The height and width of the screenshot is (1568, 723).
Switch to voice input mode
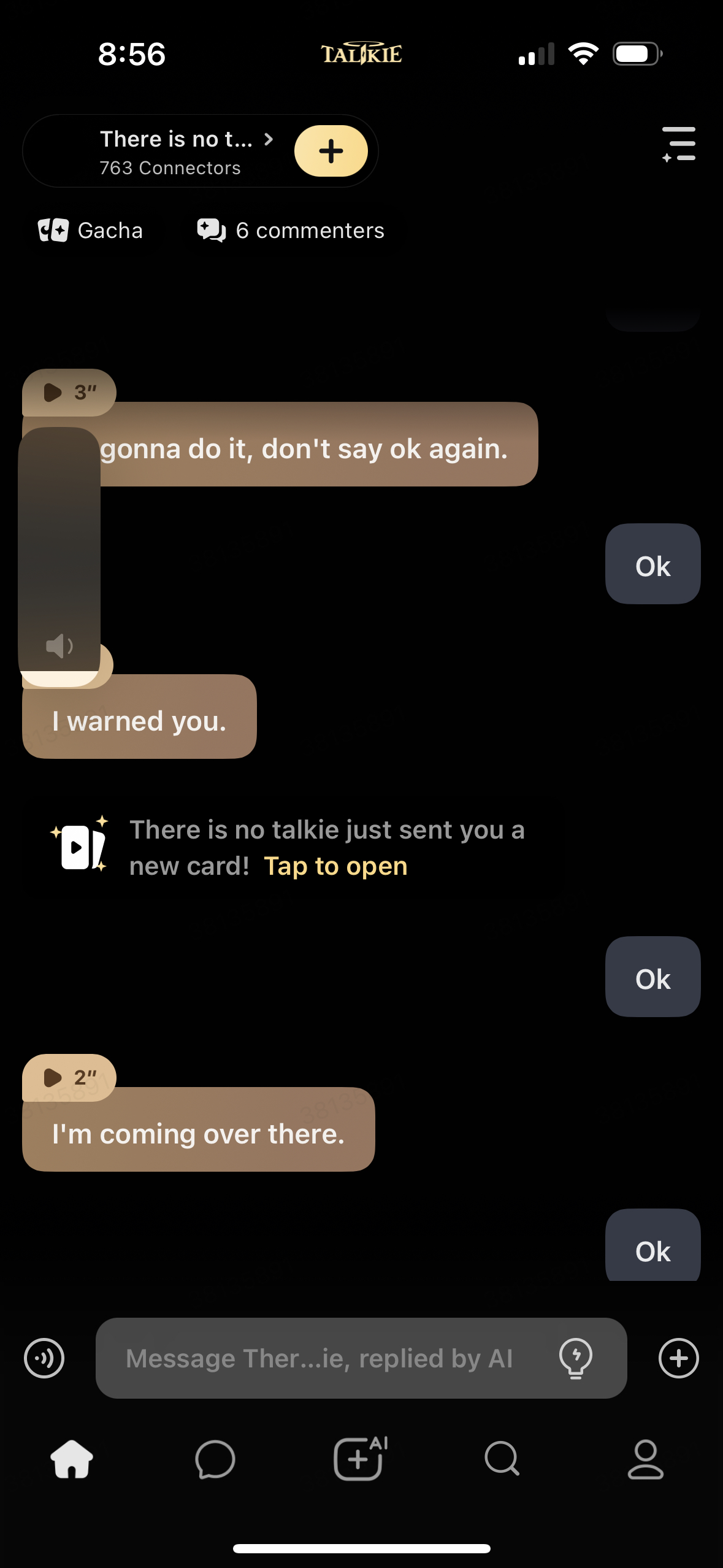point(44,1358)
